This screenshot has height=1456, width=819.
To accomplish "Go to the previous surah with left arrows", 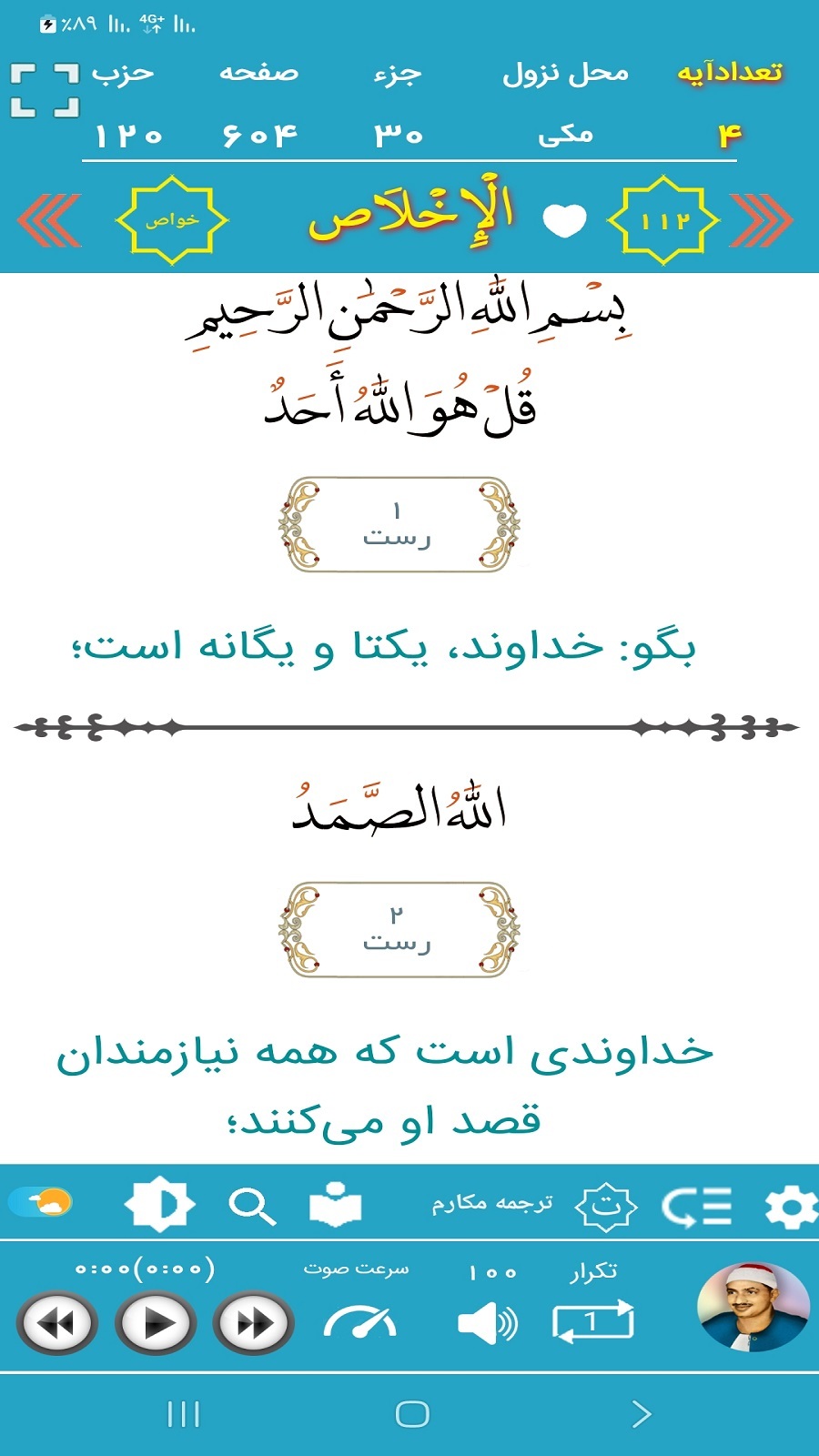I will point(49,220).
